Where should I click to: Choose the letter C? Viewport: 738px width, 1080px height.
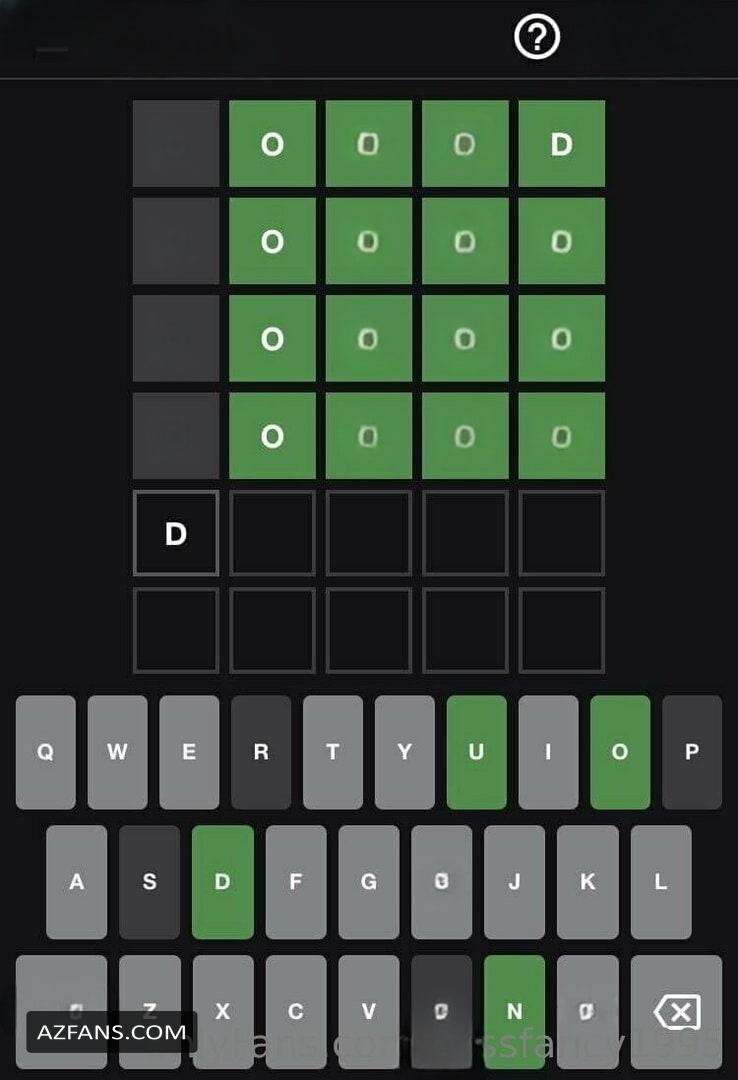(x=296, y=1011)
